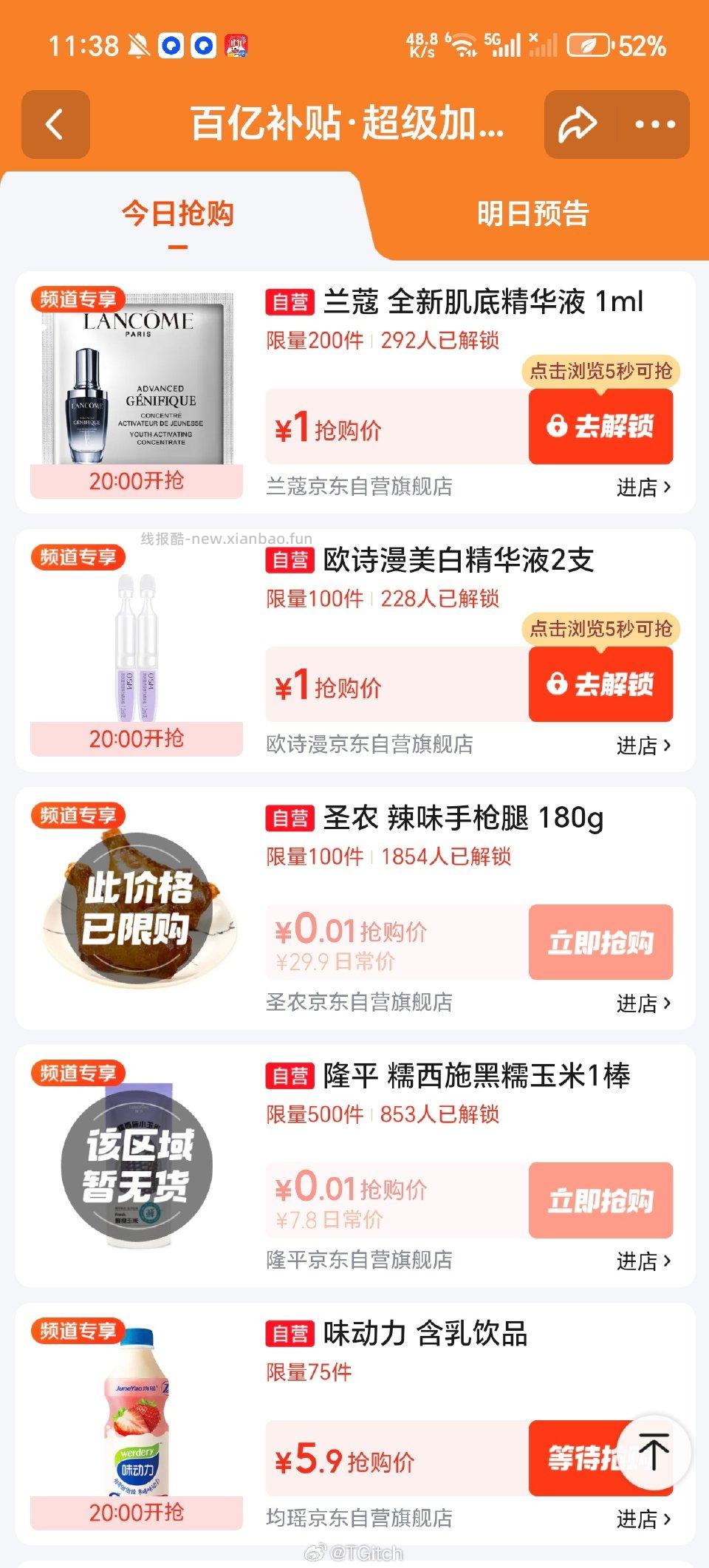Tap the lock icon on 兰蔻 unlock button
The height and width of the screenshot is (1568, 709).
point(557,426)
